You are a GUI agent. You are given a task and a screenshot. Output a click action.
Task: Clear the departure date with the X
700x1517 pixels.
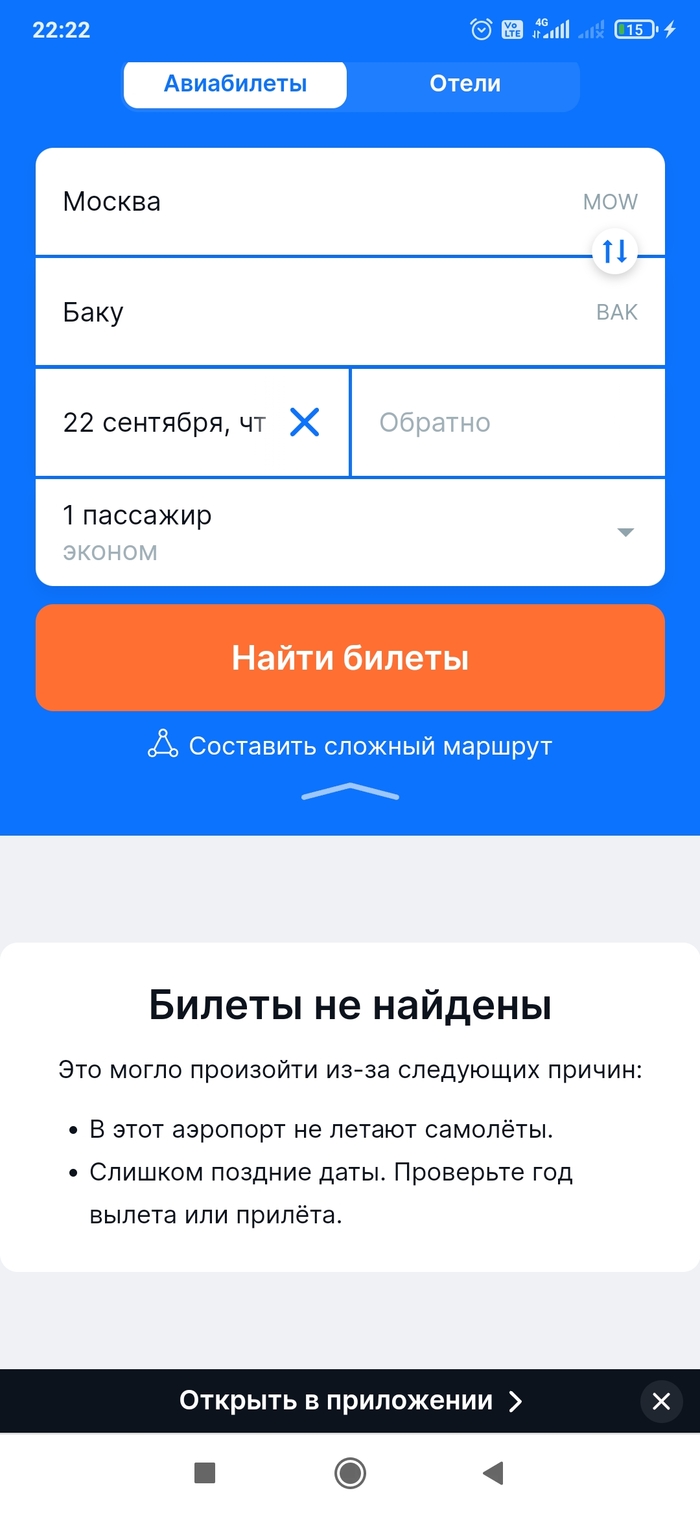click(x=304, y=423)
